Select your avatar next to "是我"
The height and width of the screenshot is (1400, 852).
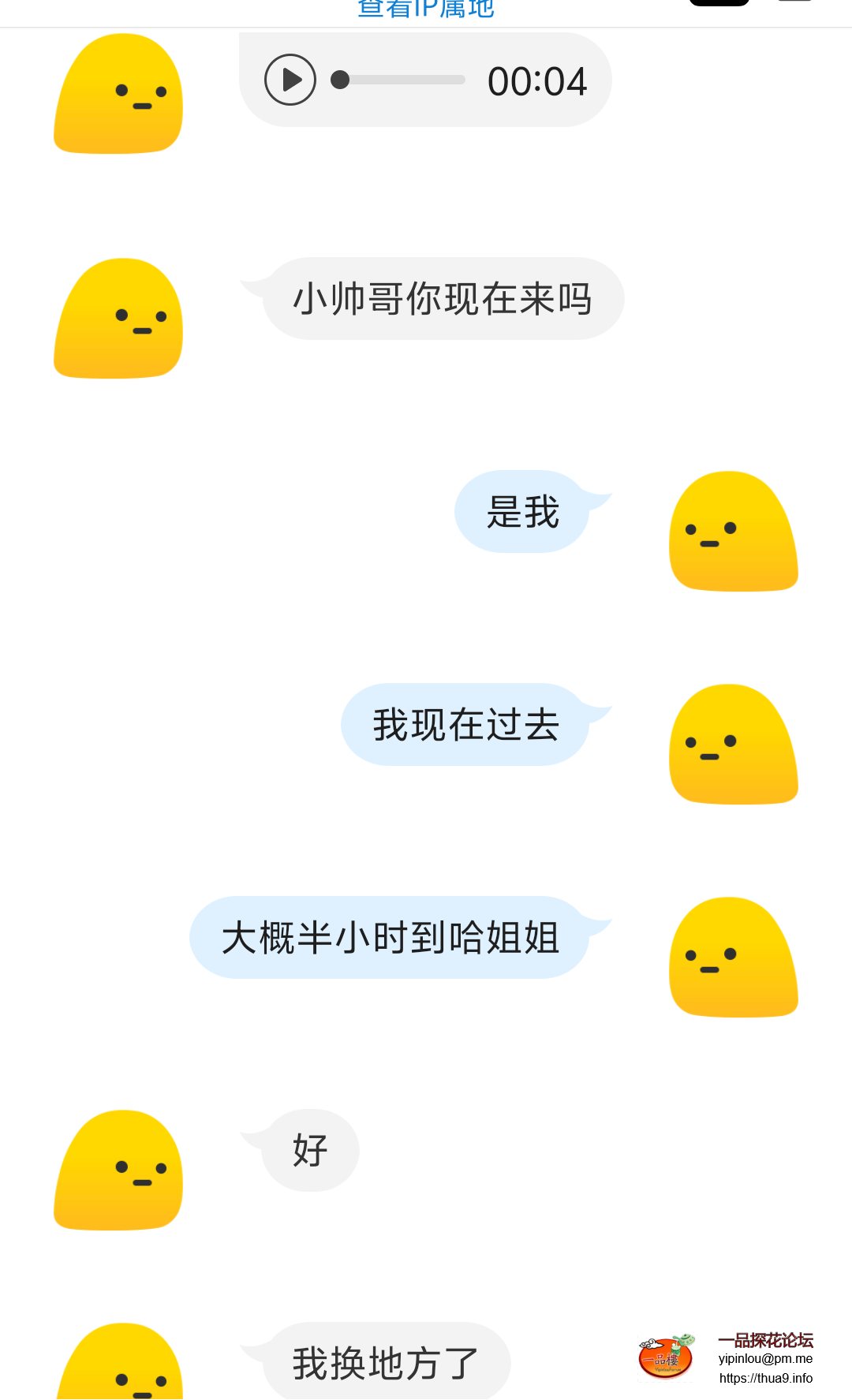tap(733, 530)
